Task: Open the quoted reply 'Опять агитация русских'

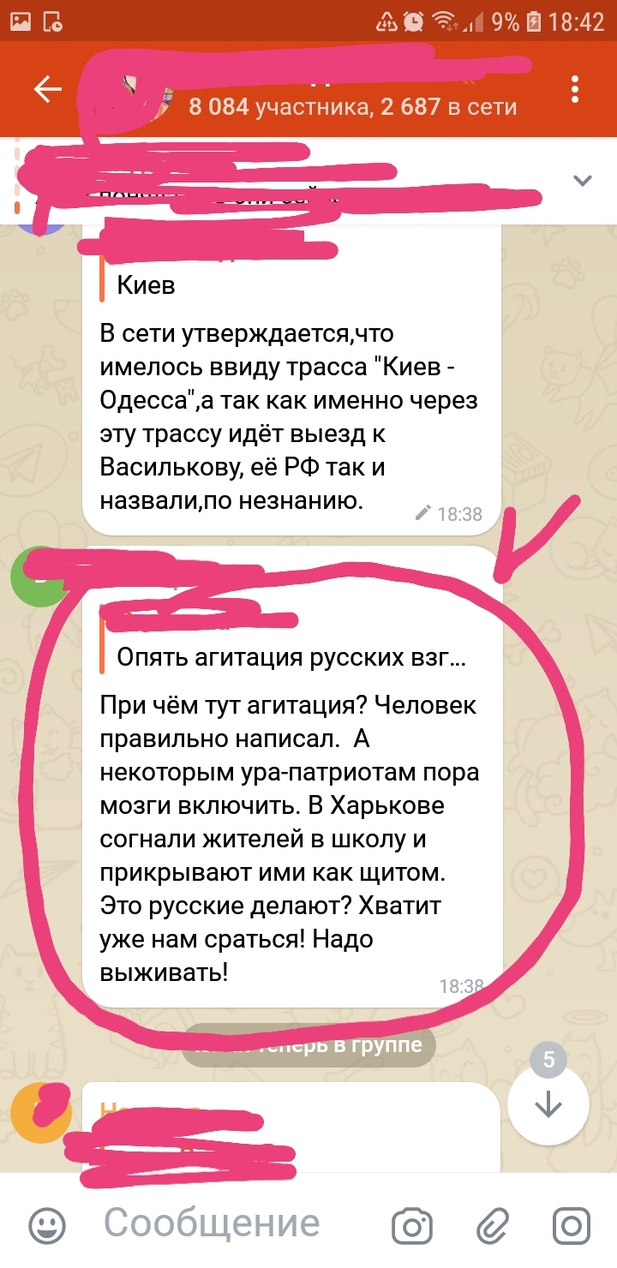Action: click(x=290, y=657)
